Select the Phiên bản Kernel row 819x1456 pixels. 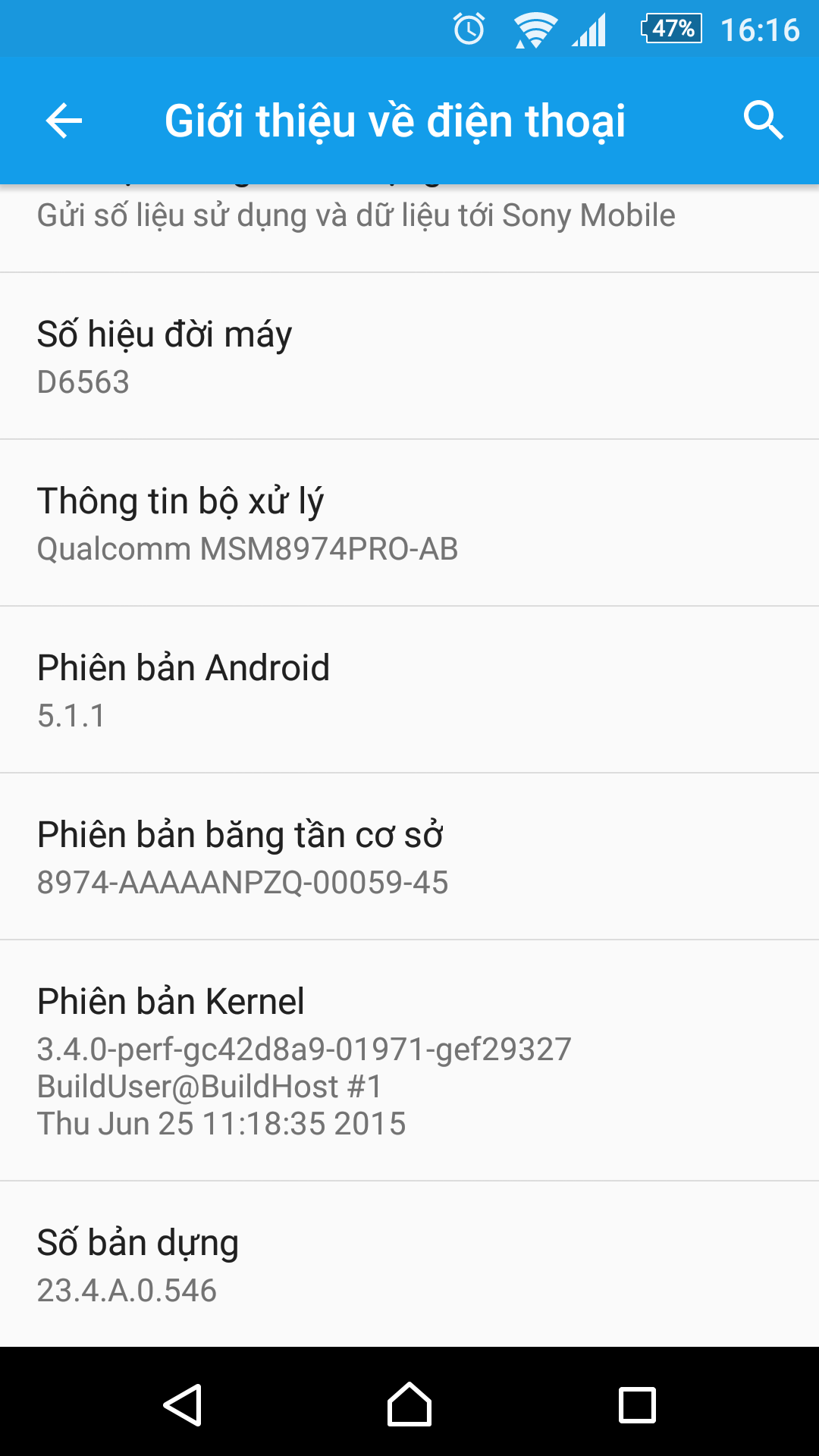(409, 1060)
